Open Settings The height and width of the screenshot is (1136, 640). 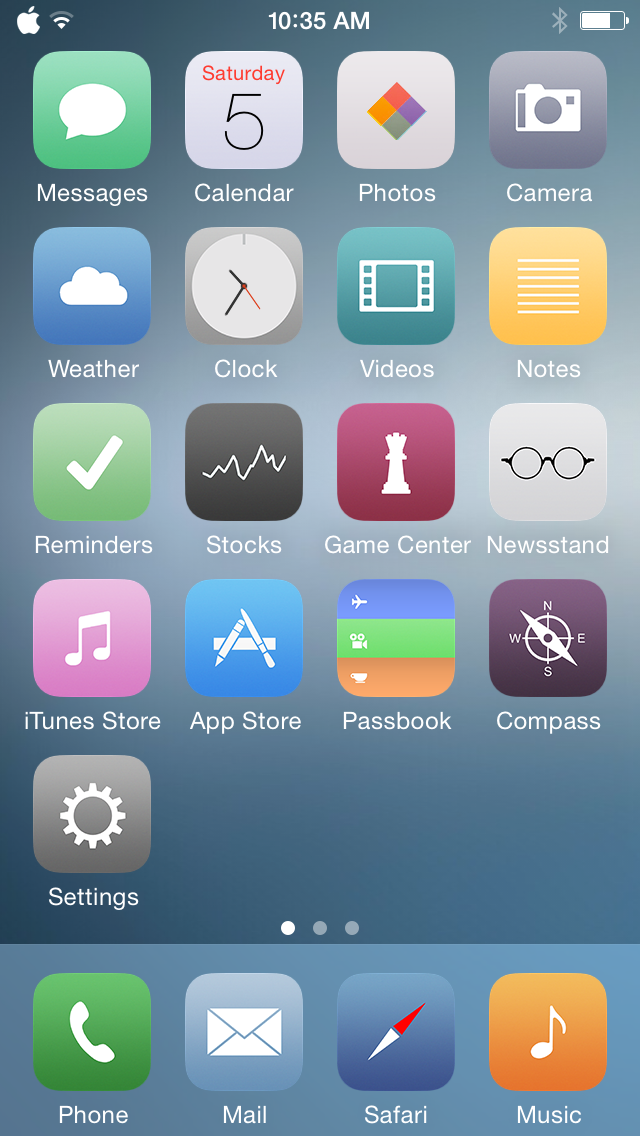(92, 814)
